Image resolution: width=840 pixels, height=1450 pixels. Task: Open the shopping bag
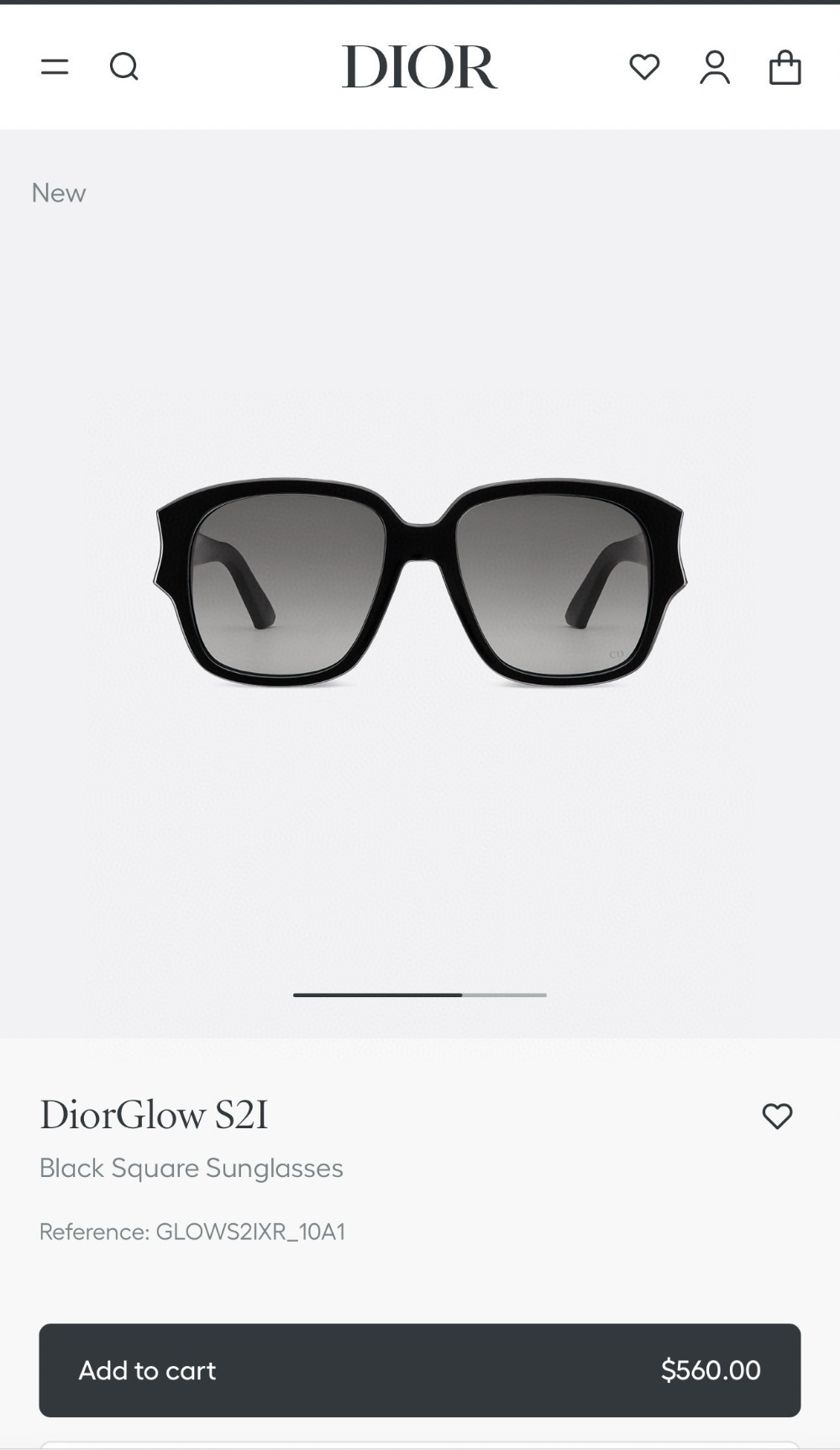(x=785, y=67)
